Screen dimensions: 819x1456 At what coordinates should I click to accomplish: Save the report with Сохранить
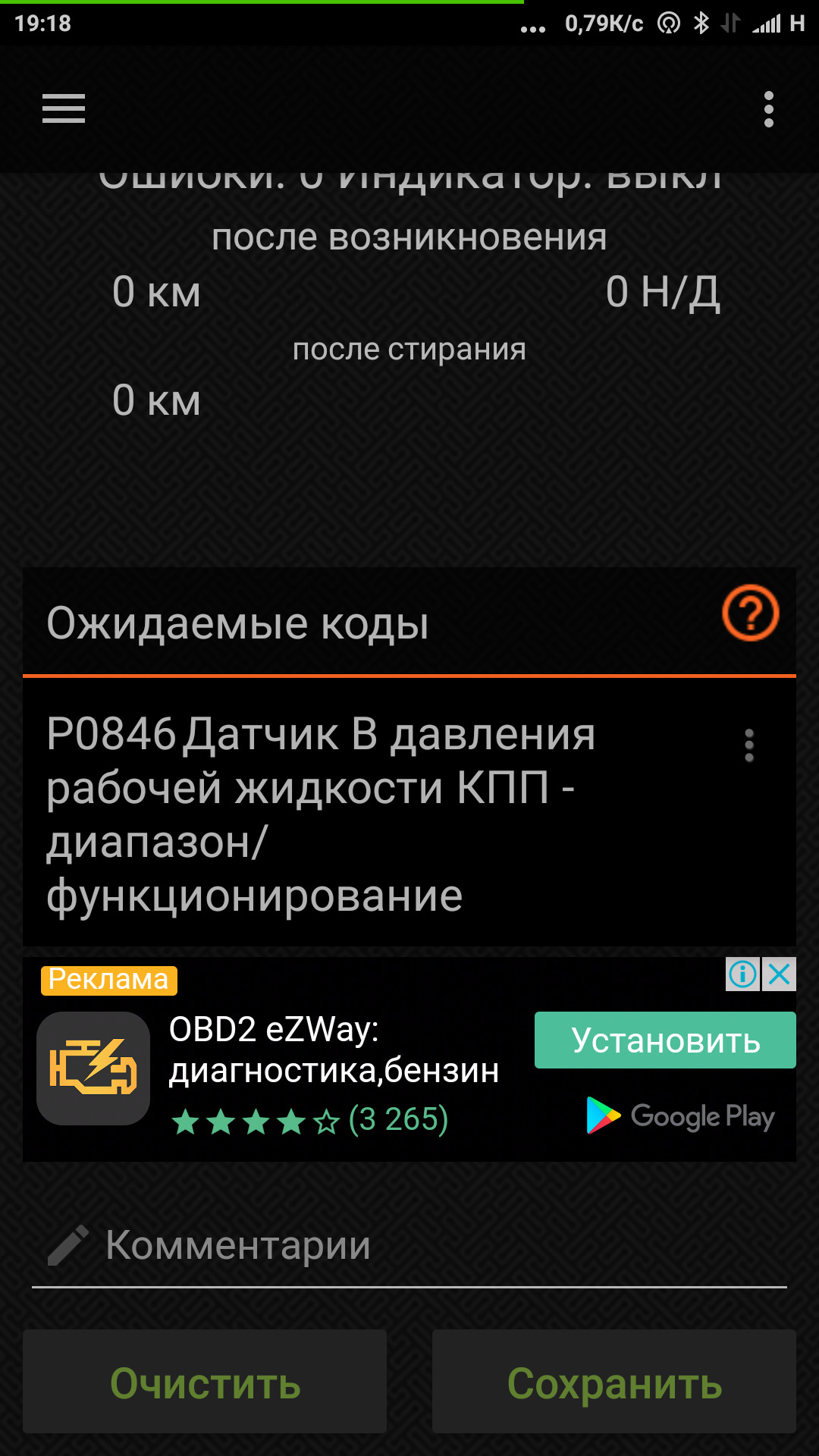pyautogui.click(x=614, y=1382)
